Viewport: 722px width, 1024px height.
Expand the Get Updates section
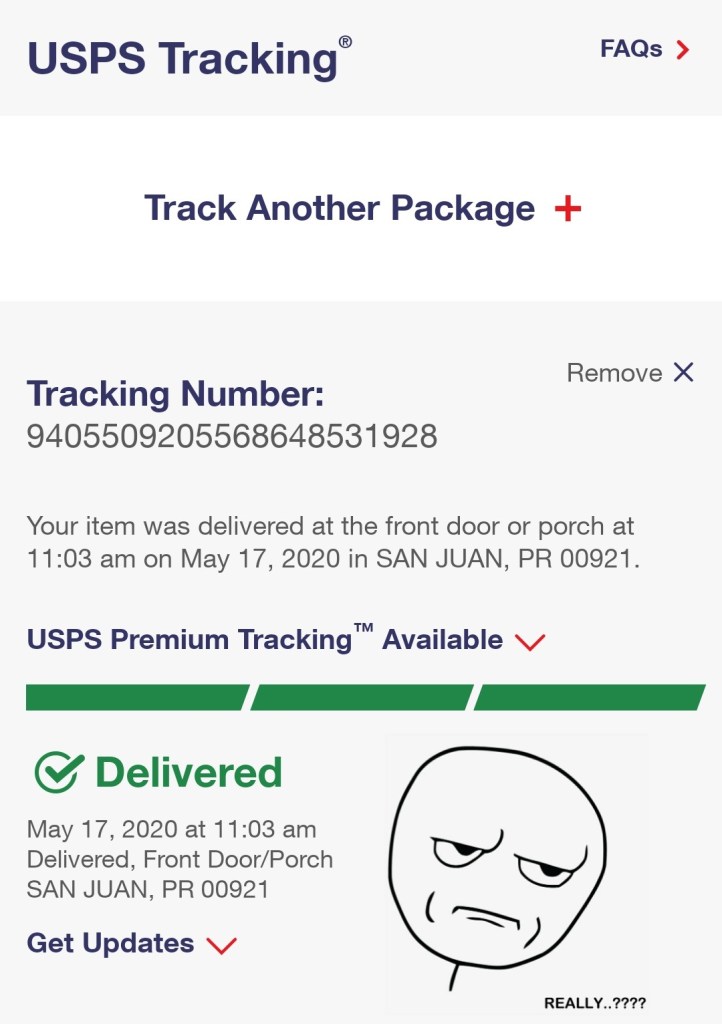click(x=131, y=943)
